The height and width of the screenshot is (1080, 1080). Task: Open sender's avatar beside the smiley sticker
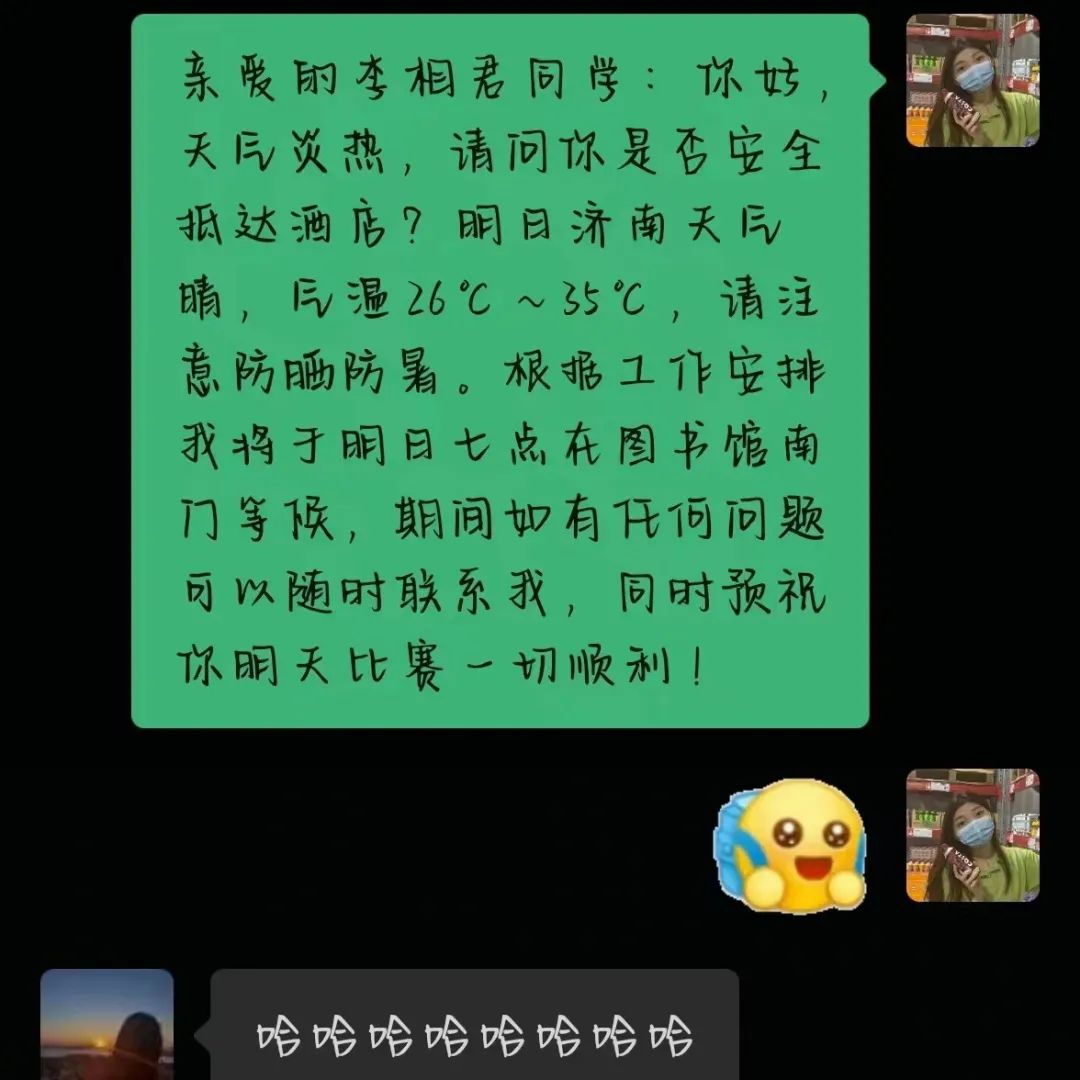tap(972, 835)
